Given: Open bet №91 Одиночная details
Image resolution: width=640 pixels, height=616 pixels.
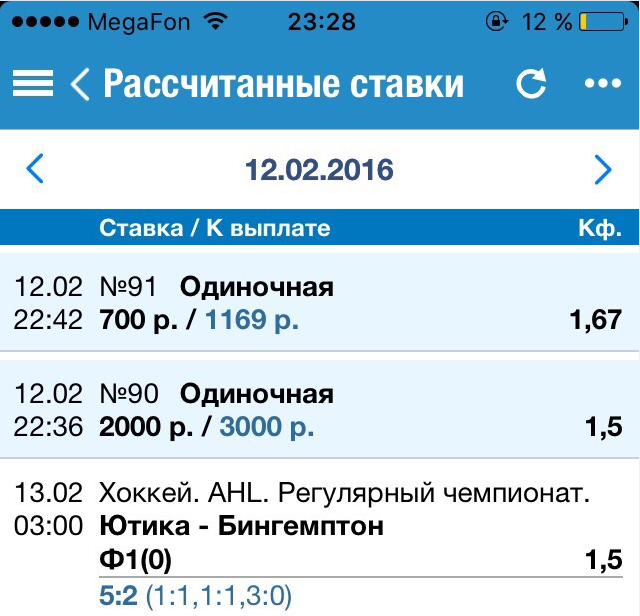Looking at the screenshot, I should pyautogui.click(x=319, y=305).
